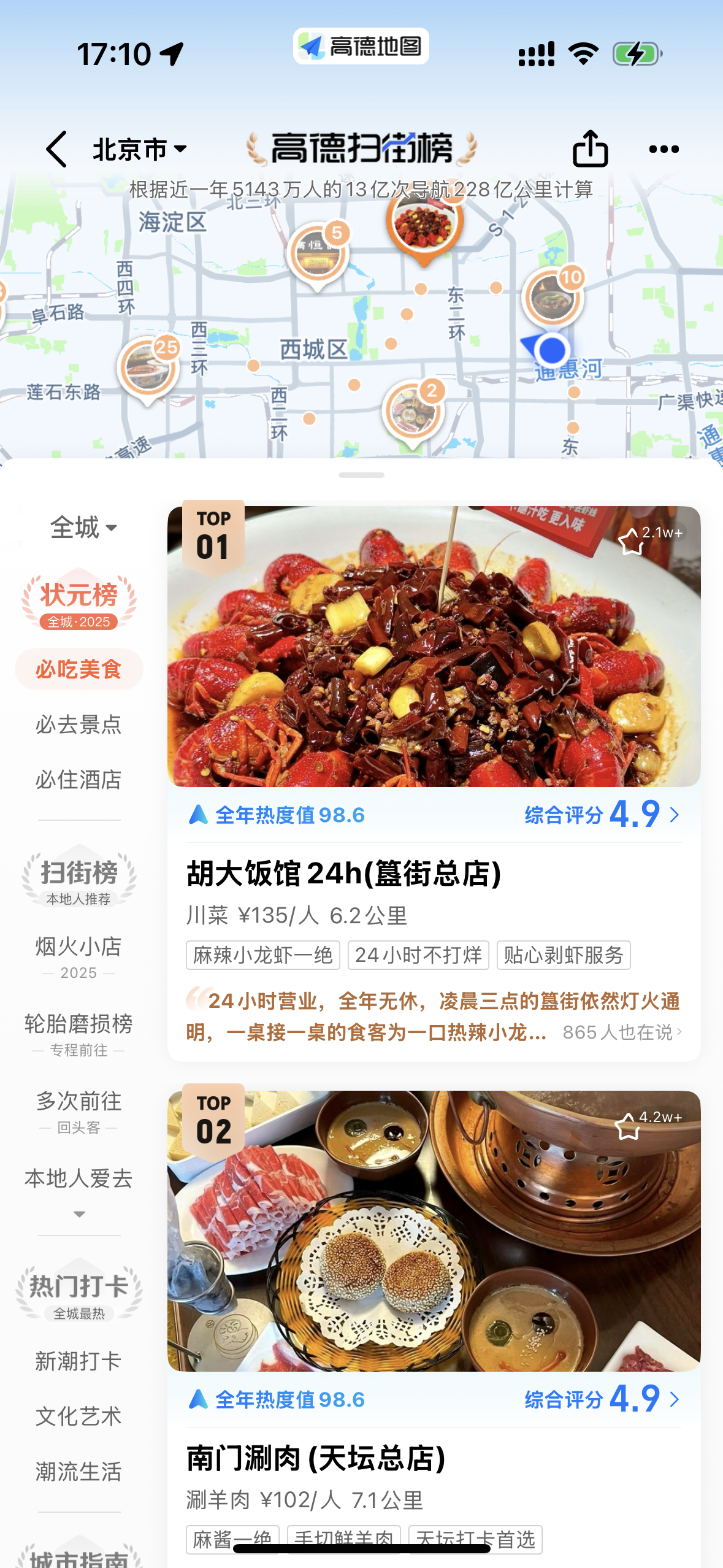Share the 高德扫街榜 page
This screenshot has height=1568, width=723.
tap(590, 149)
